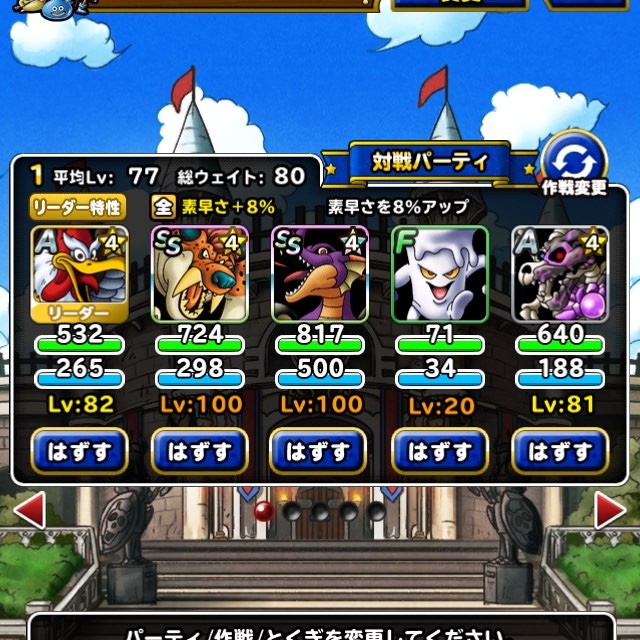Remove the Lv:82 leader monster with はずす
640x640 pixels.
tap(80, 451)
